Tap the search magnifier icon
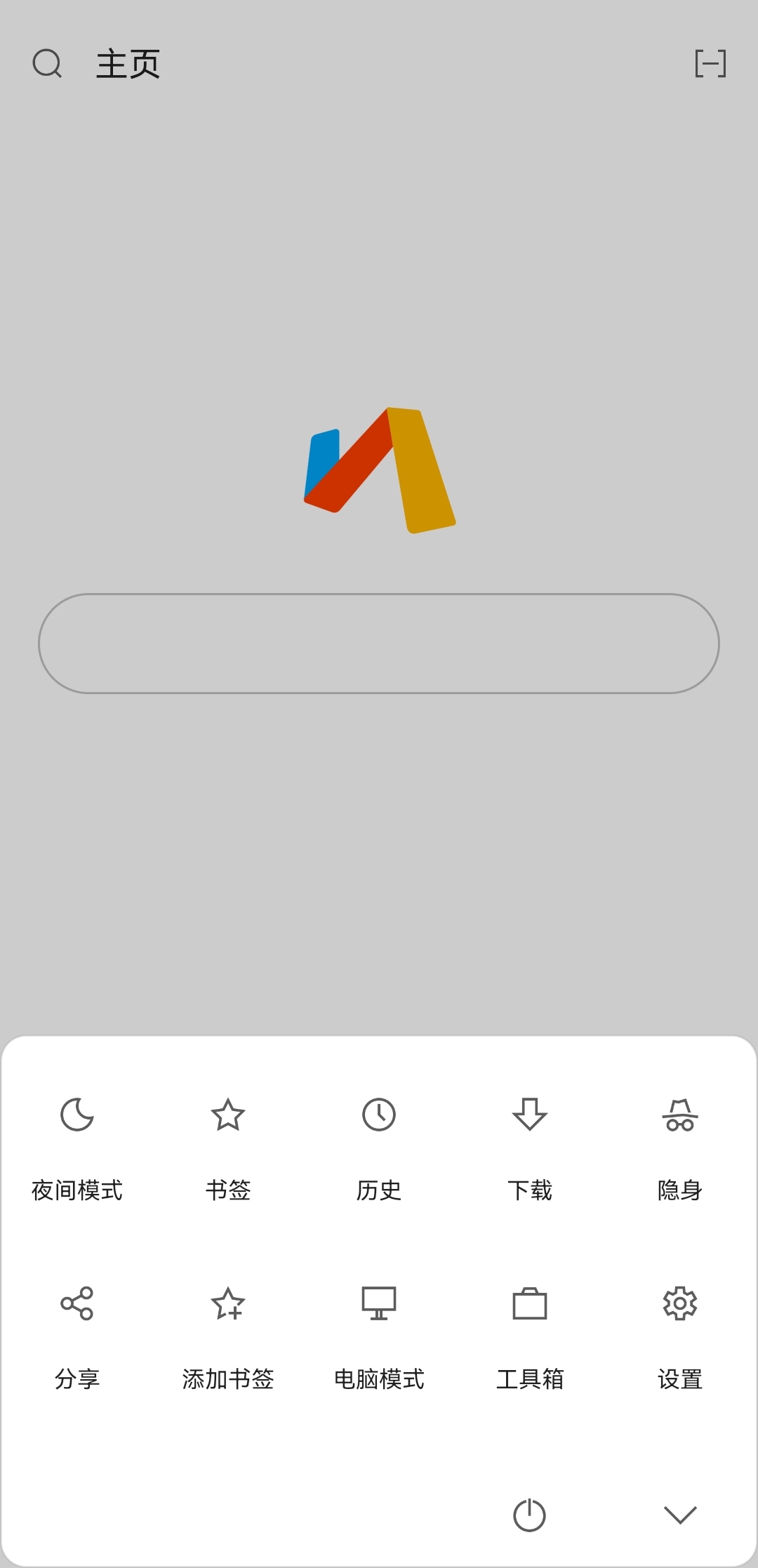This screenshot has width=758, height=1568. click(47, 63)
